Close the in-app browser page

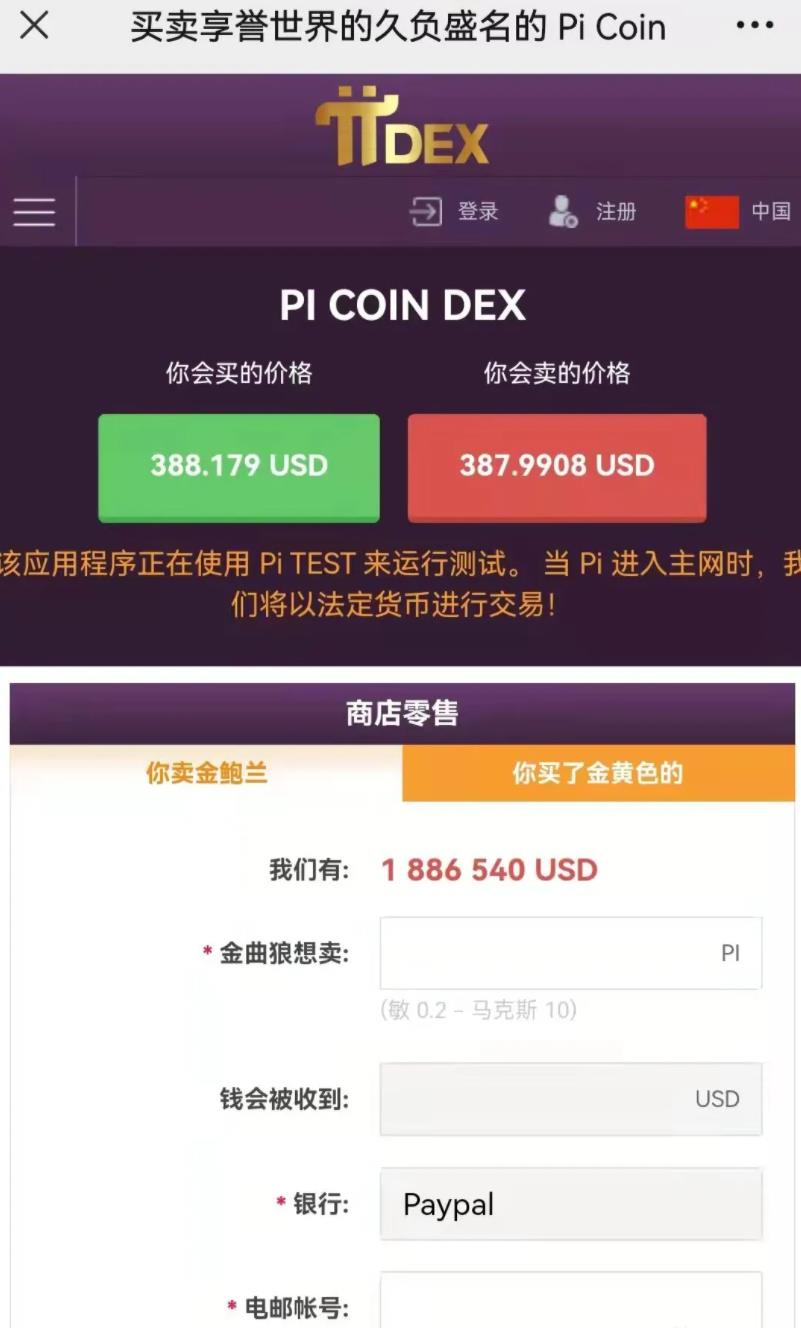[x=34, y=27]
